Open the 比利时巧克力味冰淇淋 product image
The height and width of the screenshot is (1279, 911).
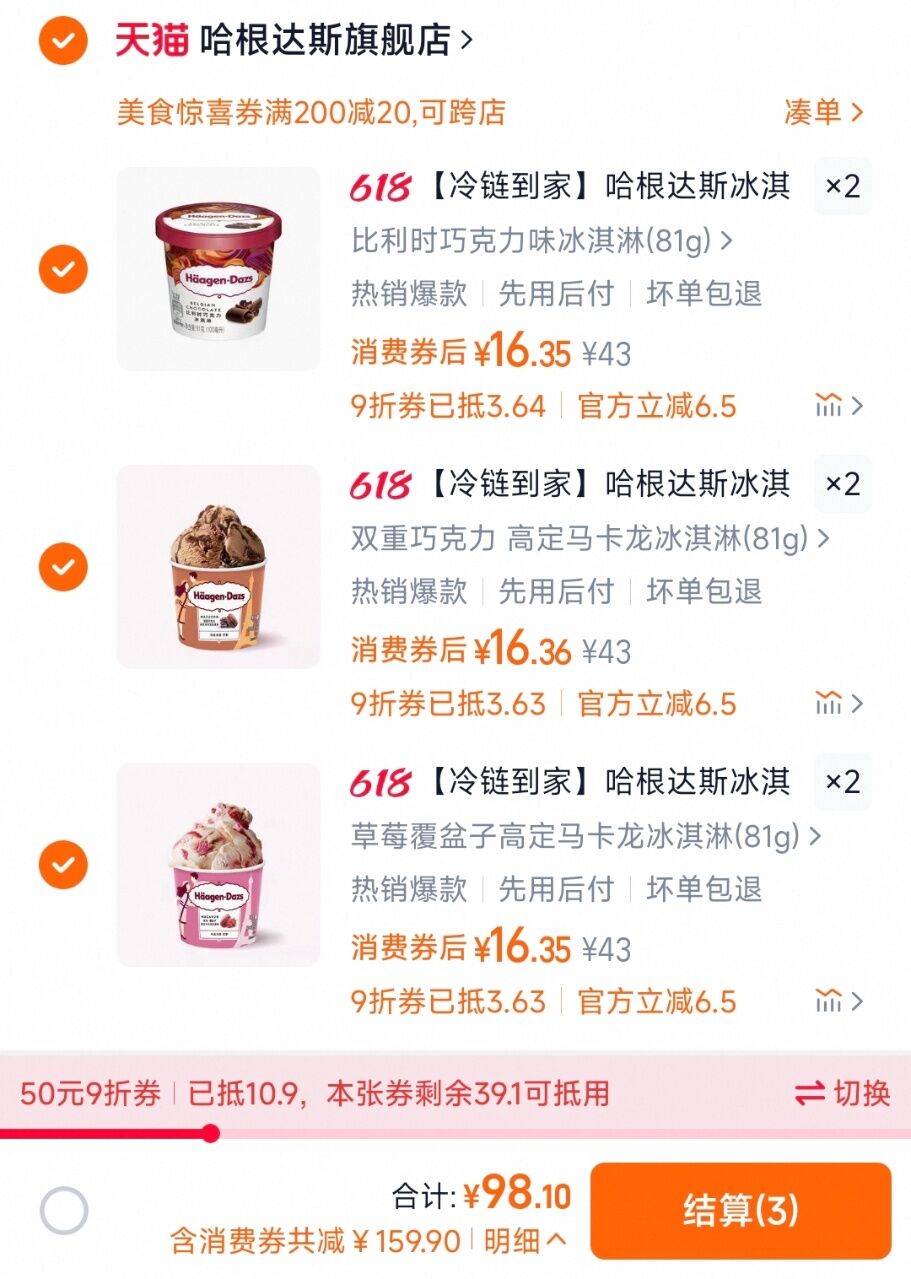pyautogui.click(x=218, y=269)
